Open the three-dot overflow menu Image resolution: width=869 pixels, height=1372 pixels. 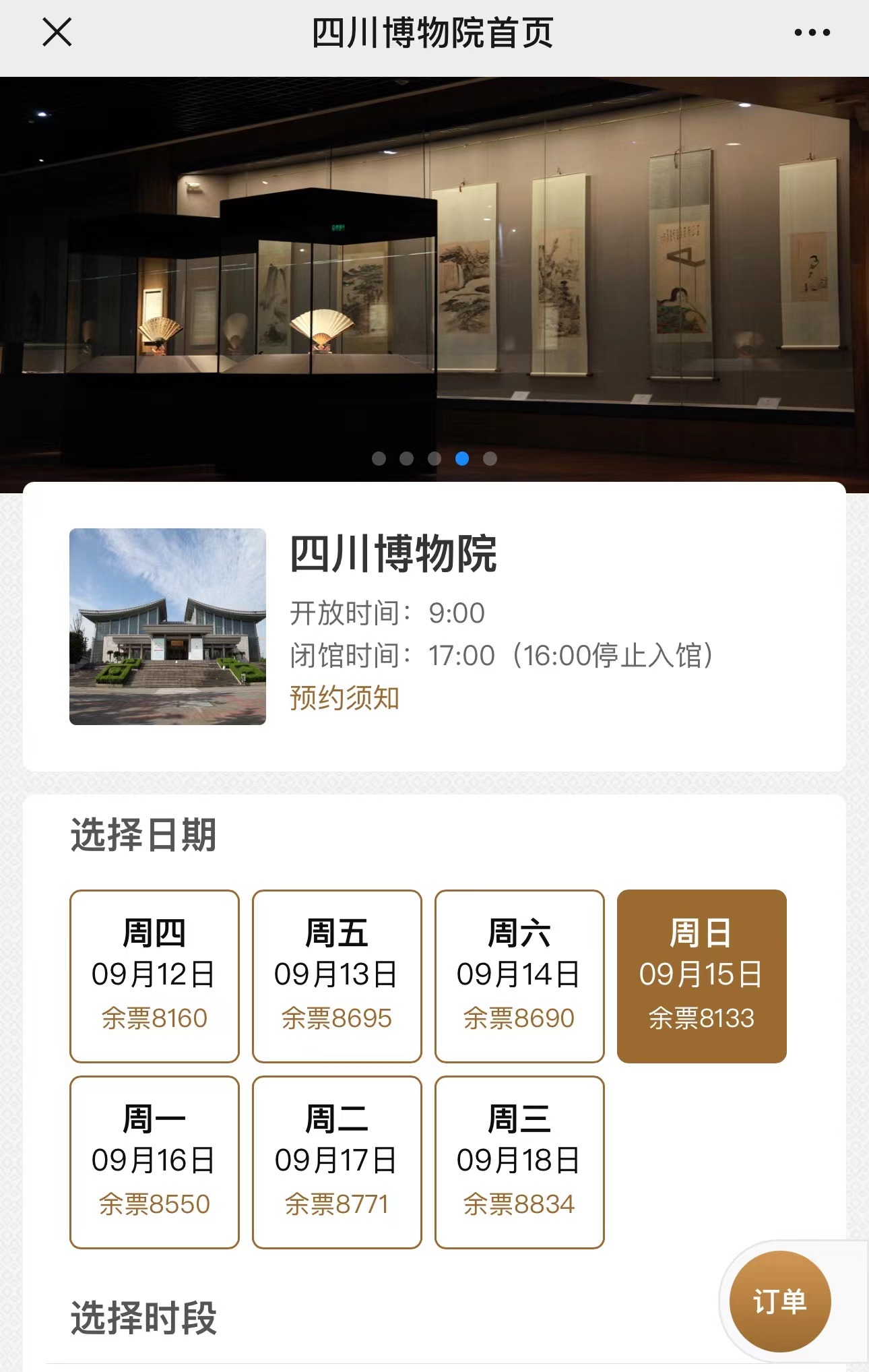pyautogui.click(x=812, y=32)
